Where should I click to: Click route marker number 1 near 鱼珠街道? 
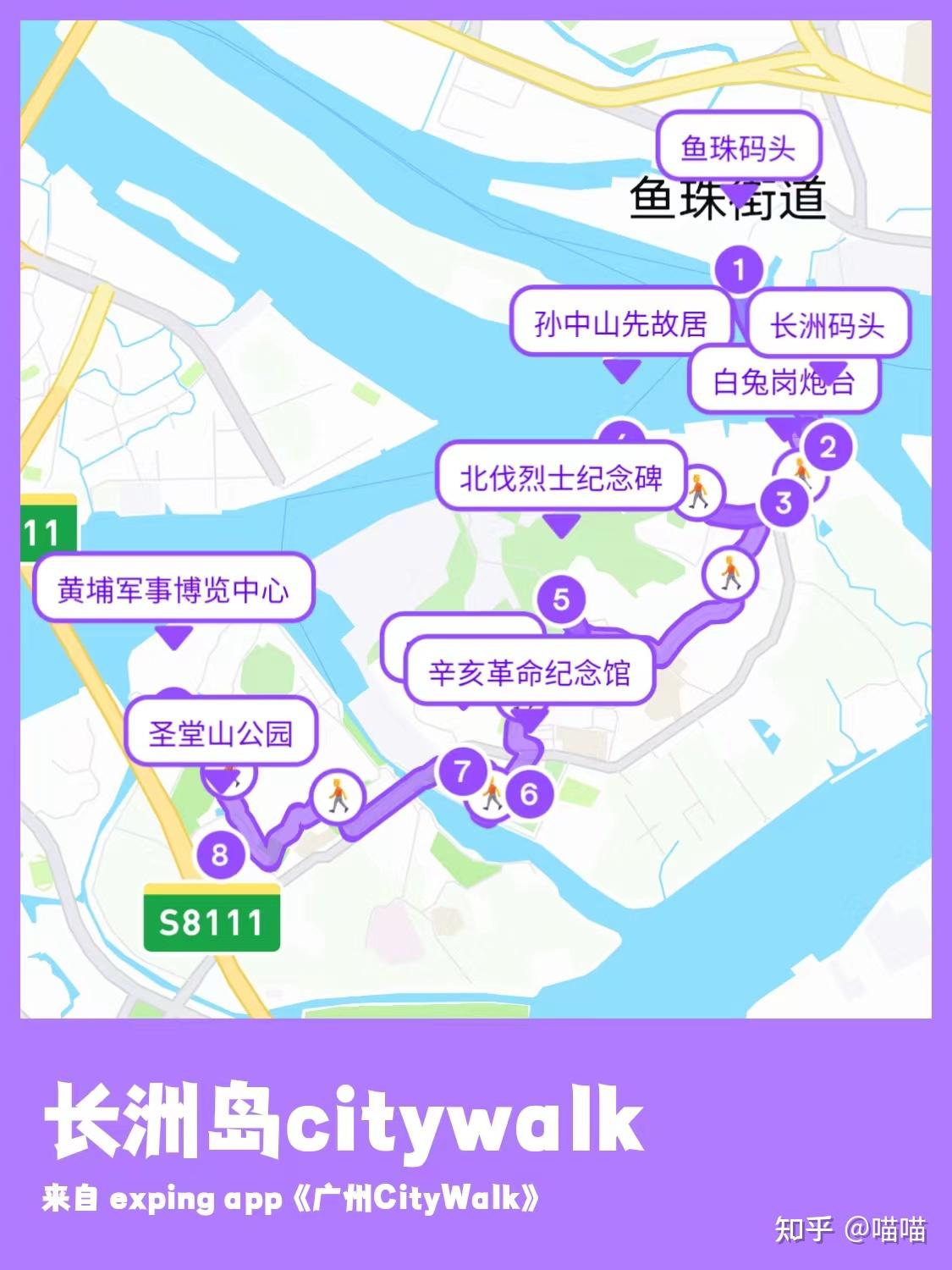[x=738, y=269]
